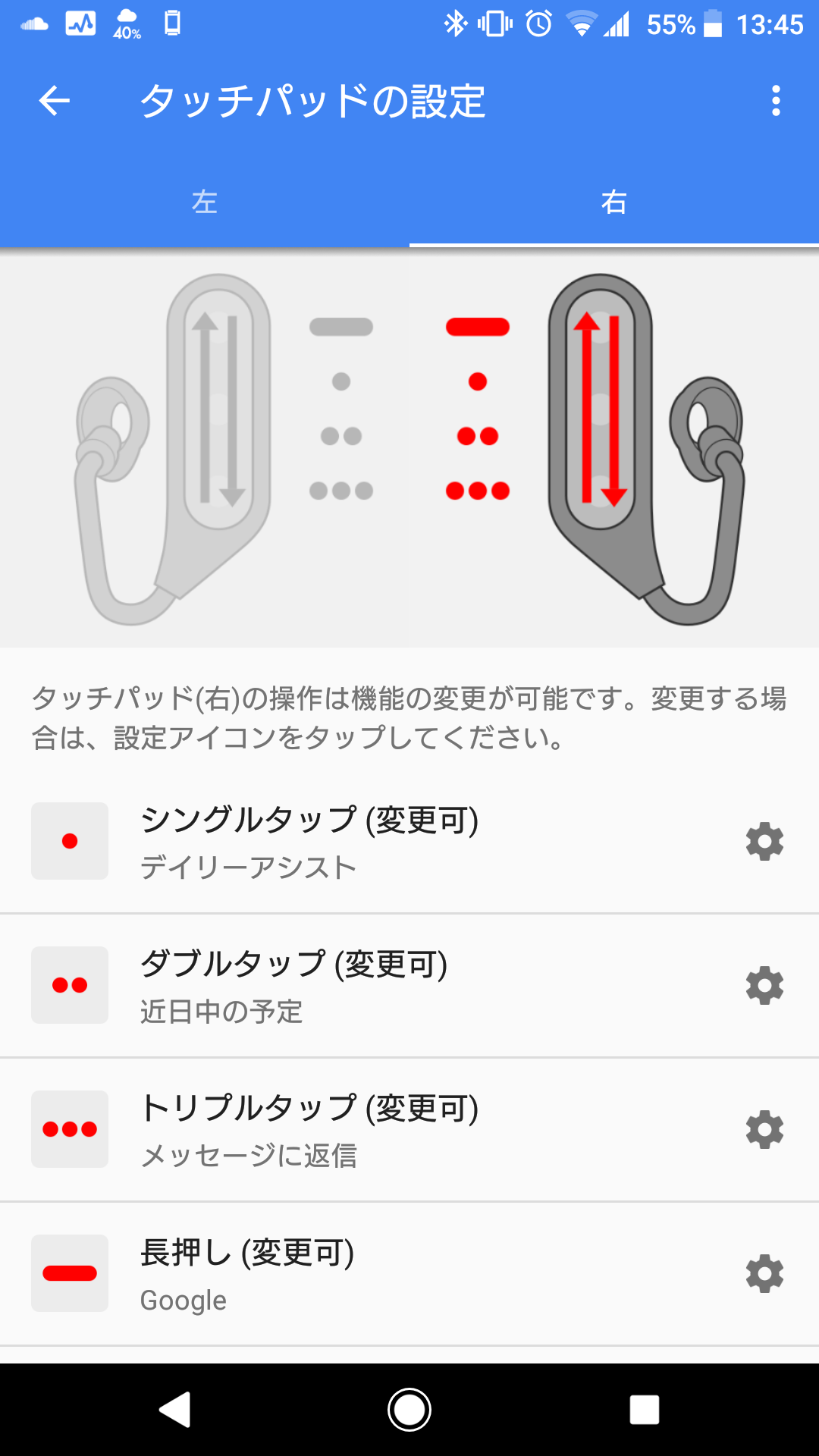Open settings for シングルタップ gesture

point(764,842)
